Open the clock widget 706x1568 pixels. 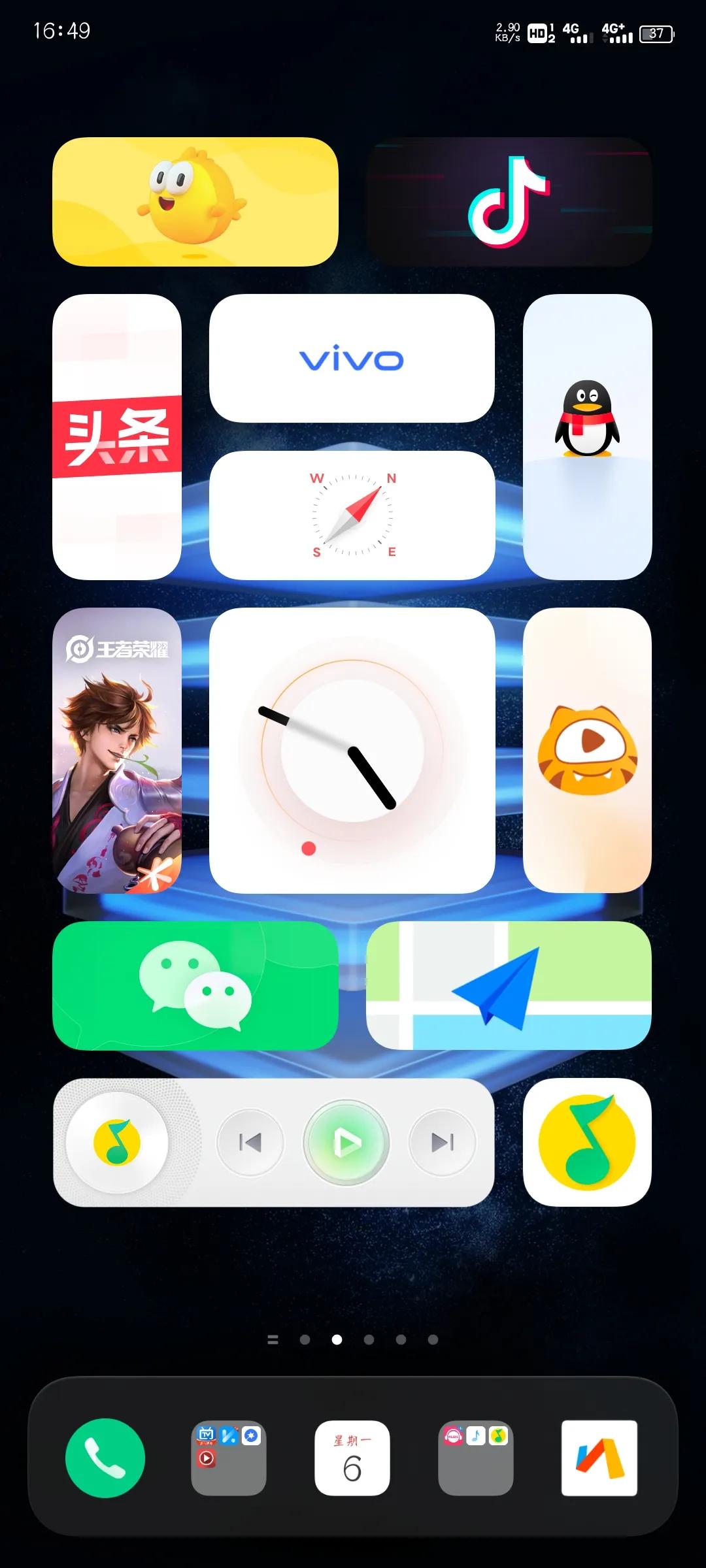(352, 750)
